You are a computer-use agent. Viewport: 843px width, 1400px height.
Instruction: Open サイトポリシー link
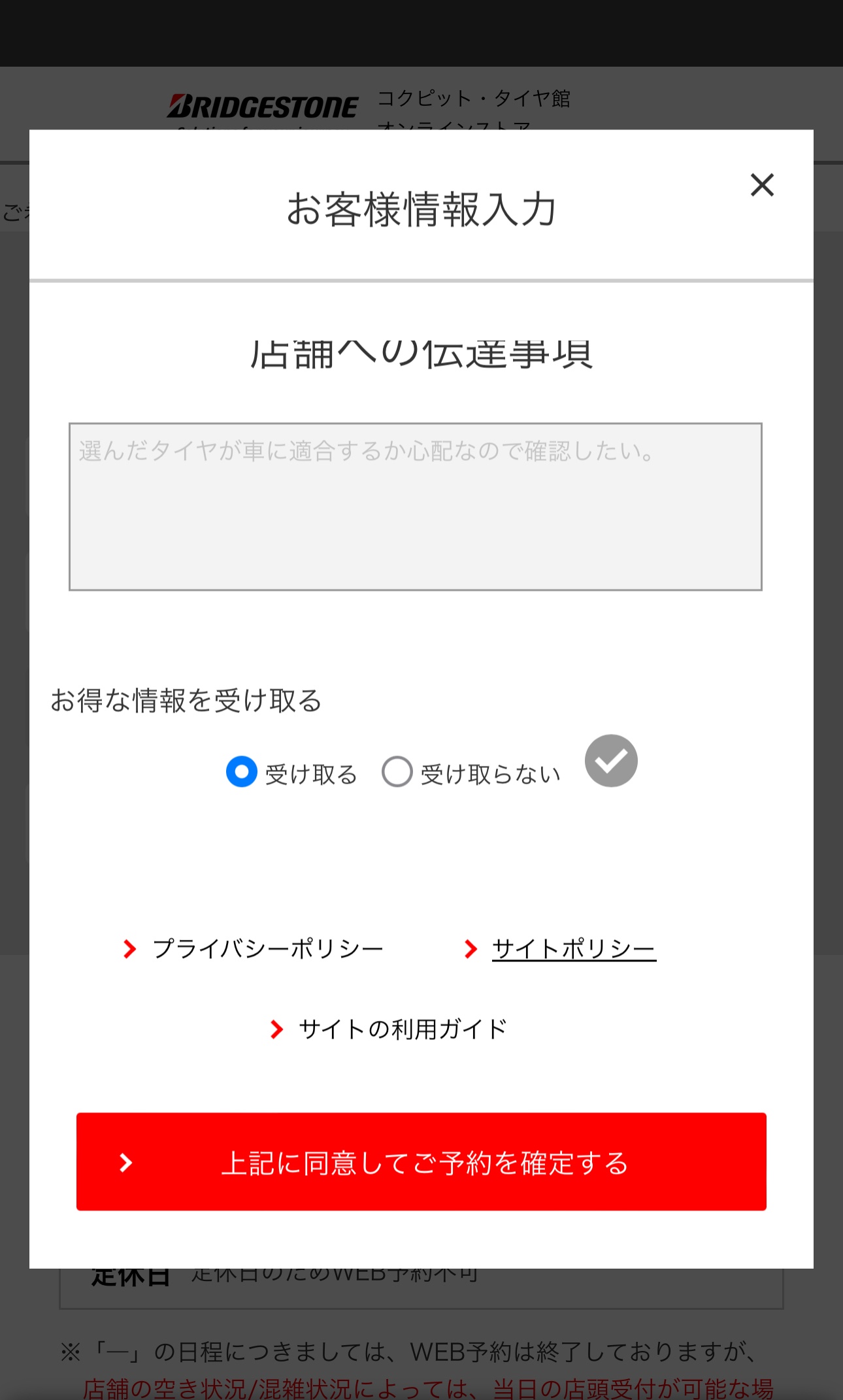(x=574, y=949)
